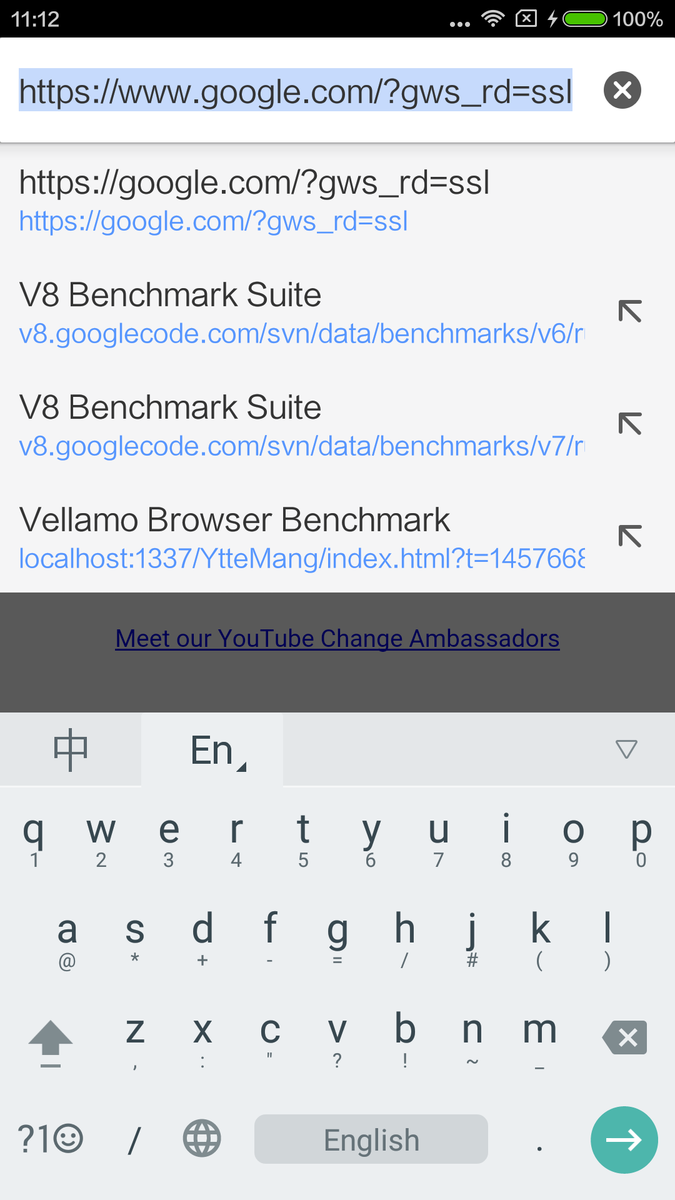Tap the English space bar
Viewport: 675px width, 1200px height.
point(371,1139)
